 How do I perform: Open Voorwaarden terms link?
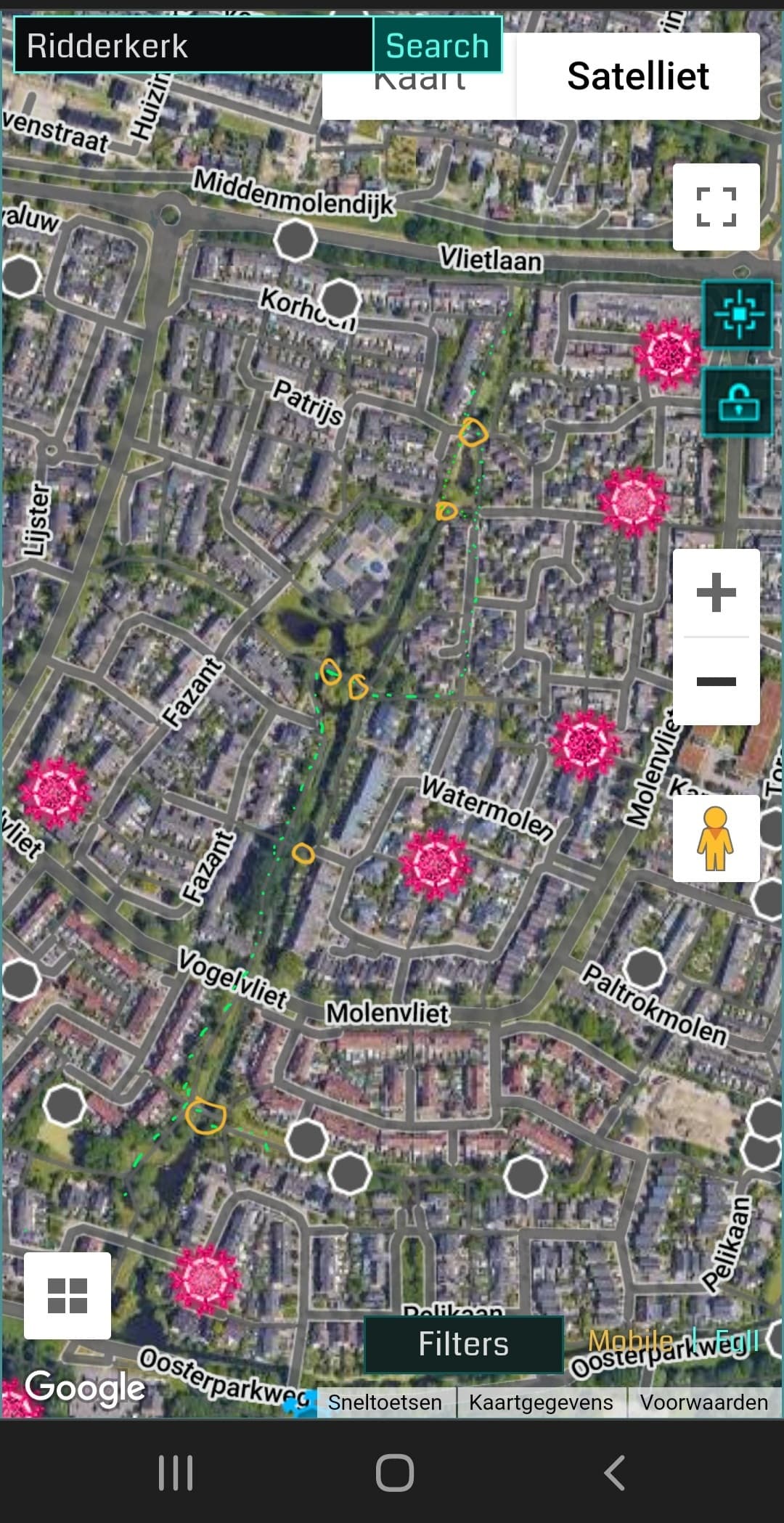703,1402
